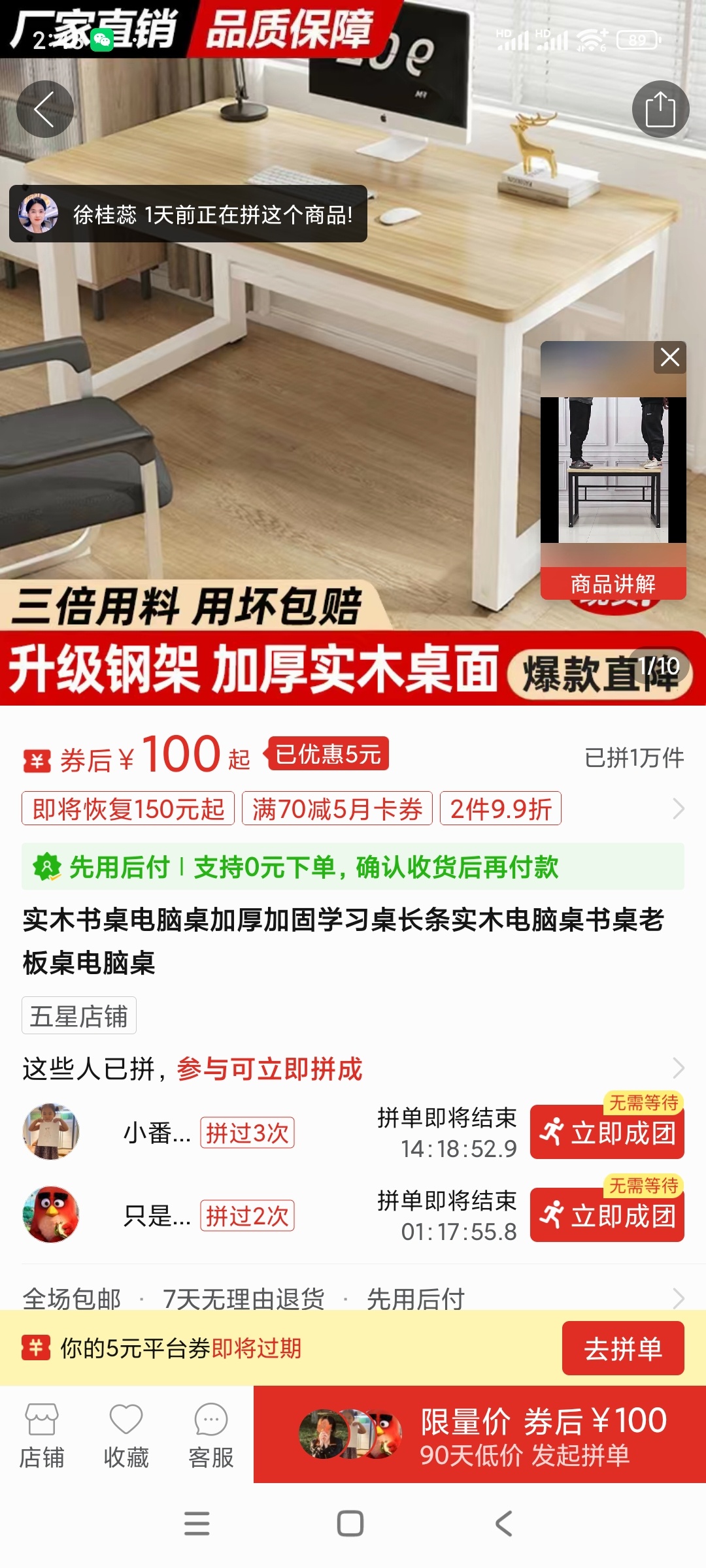Screen dimensions: 706x1568
Task: Tap the 五星店铺 tag
Action: [79, 1016]
